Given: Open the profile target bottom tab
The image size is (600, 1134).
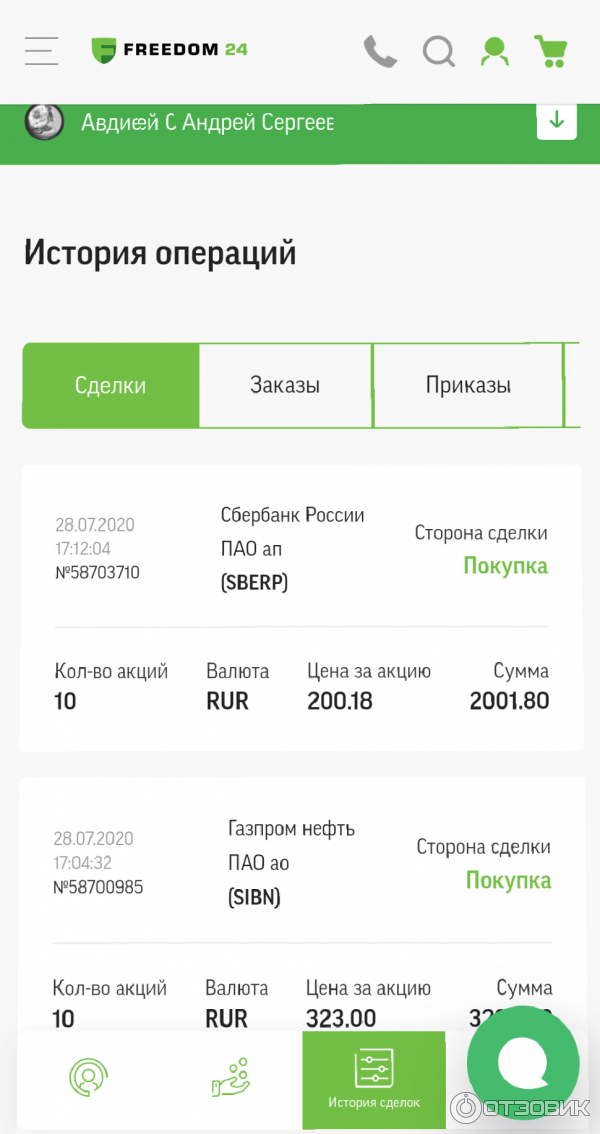Looking at the screenshot, I should [88, 1078].
